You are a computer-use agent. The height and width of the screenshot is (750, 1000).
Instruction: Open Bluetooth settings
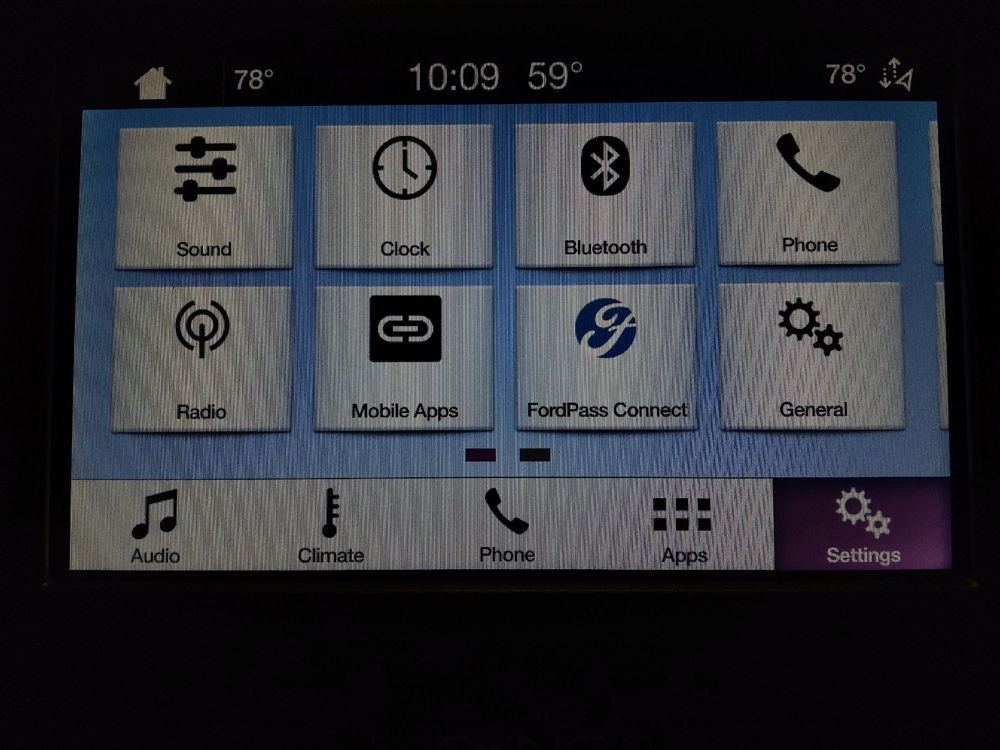click(x=605, y=195)
